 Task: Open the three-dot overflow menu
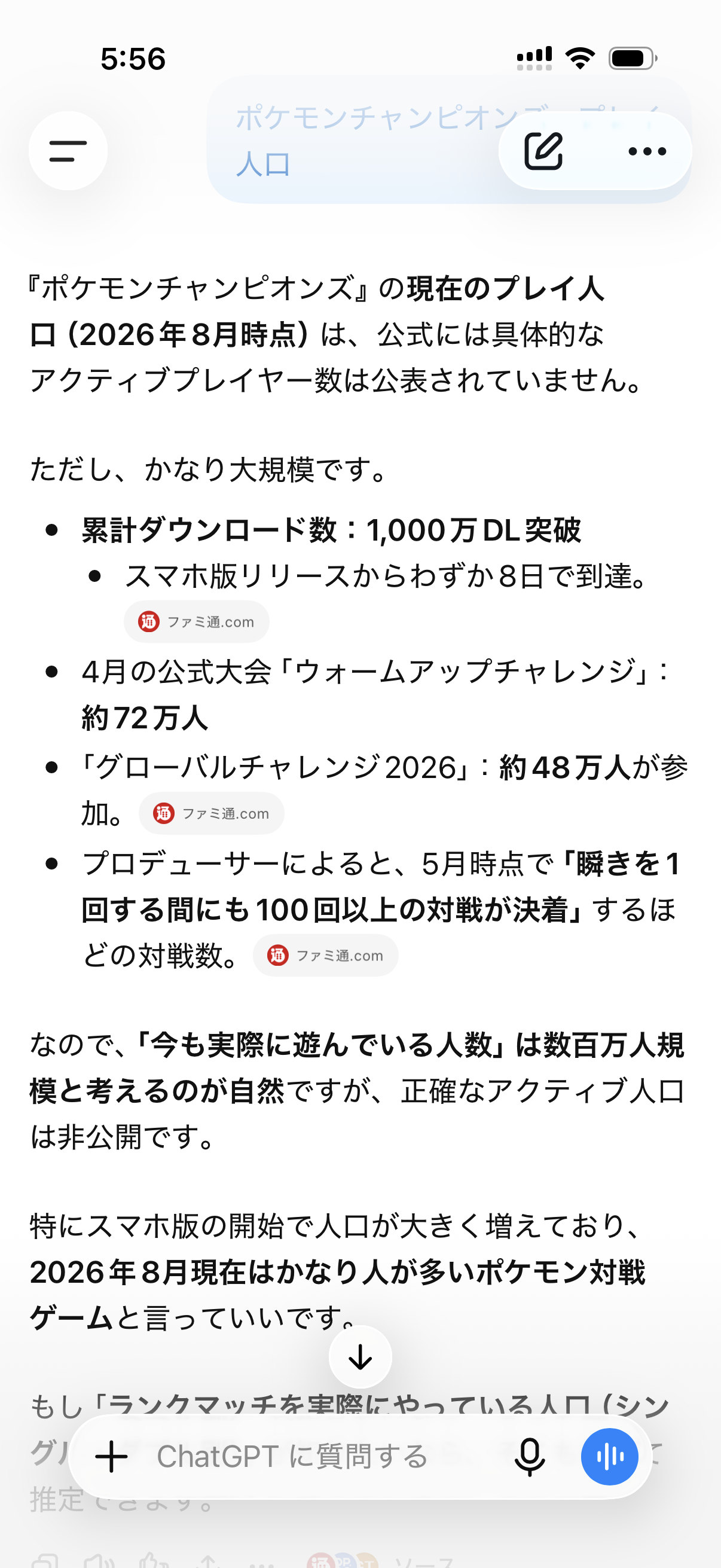647,151
